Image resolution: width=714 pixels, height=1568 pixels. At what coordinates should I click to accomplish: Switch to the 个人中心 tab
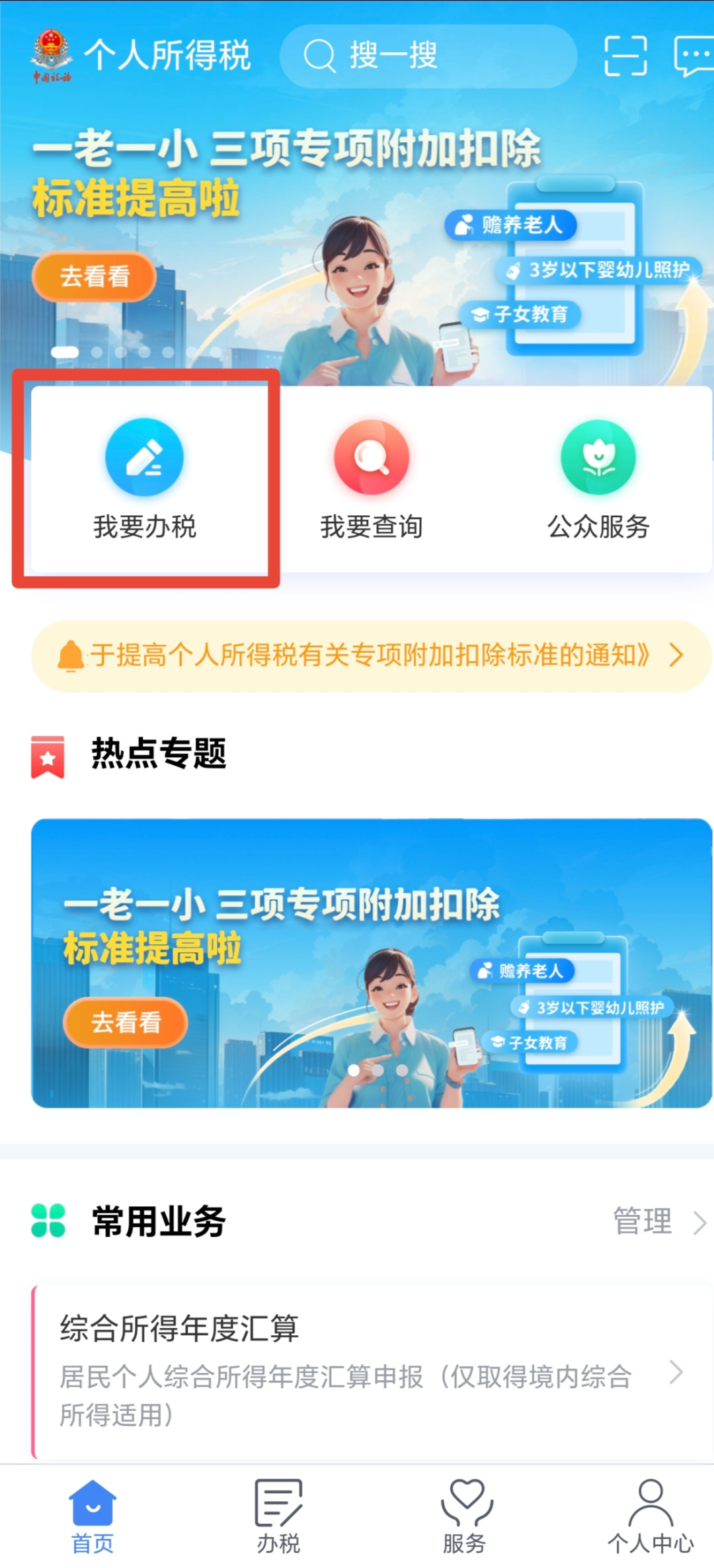pos(651,1516)
